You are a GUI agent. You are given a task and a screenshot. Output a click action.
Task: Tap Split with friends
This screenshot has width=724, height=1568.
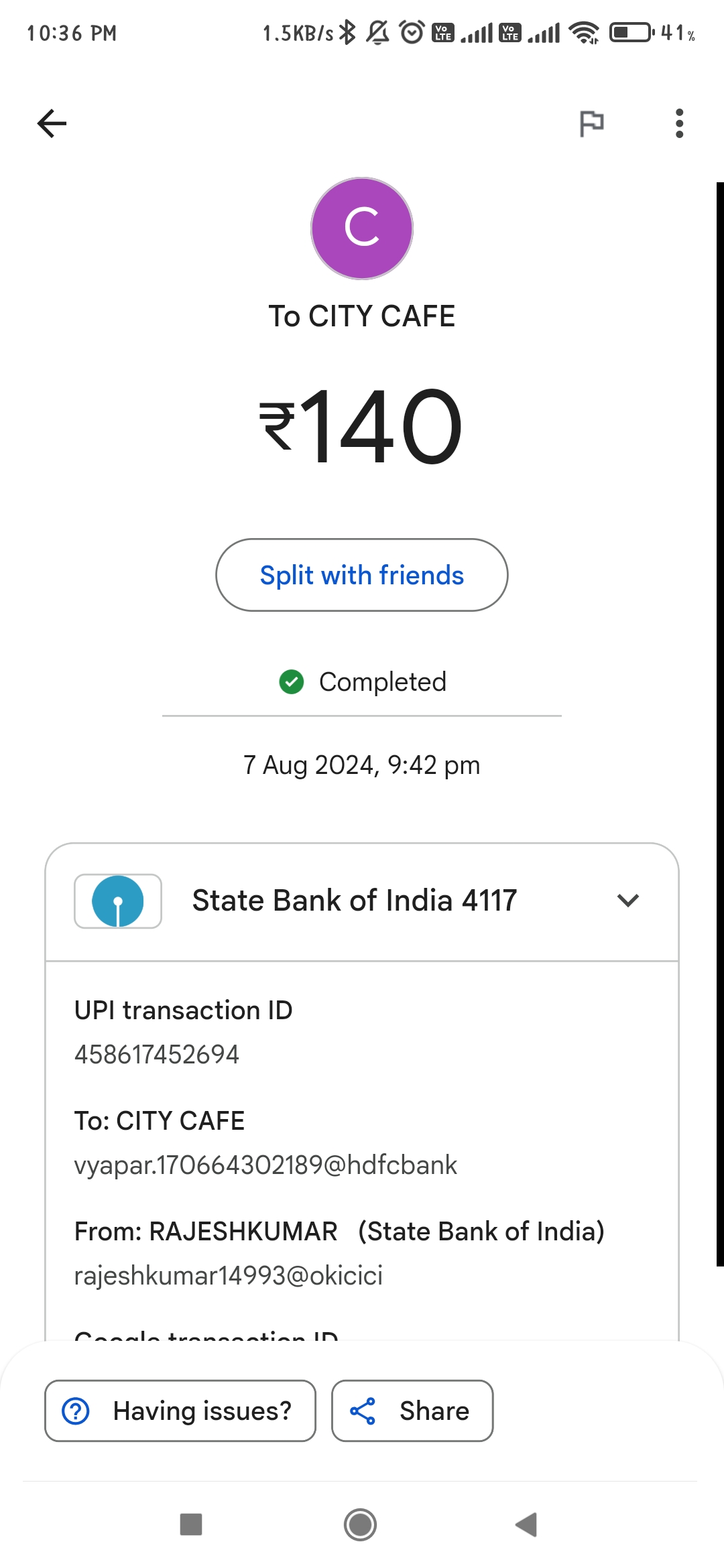coord(362,575)
